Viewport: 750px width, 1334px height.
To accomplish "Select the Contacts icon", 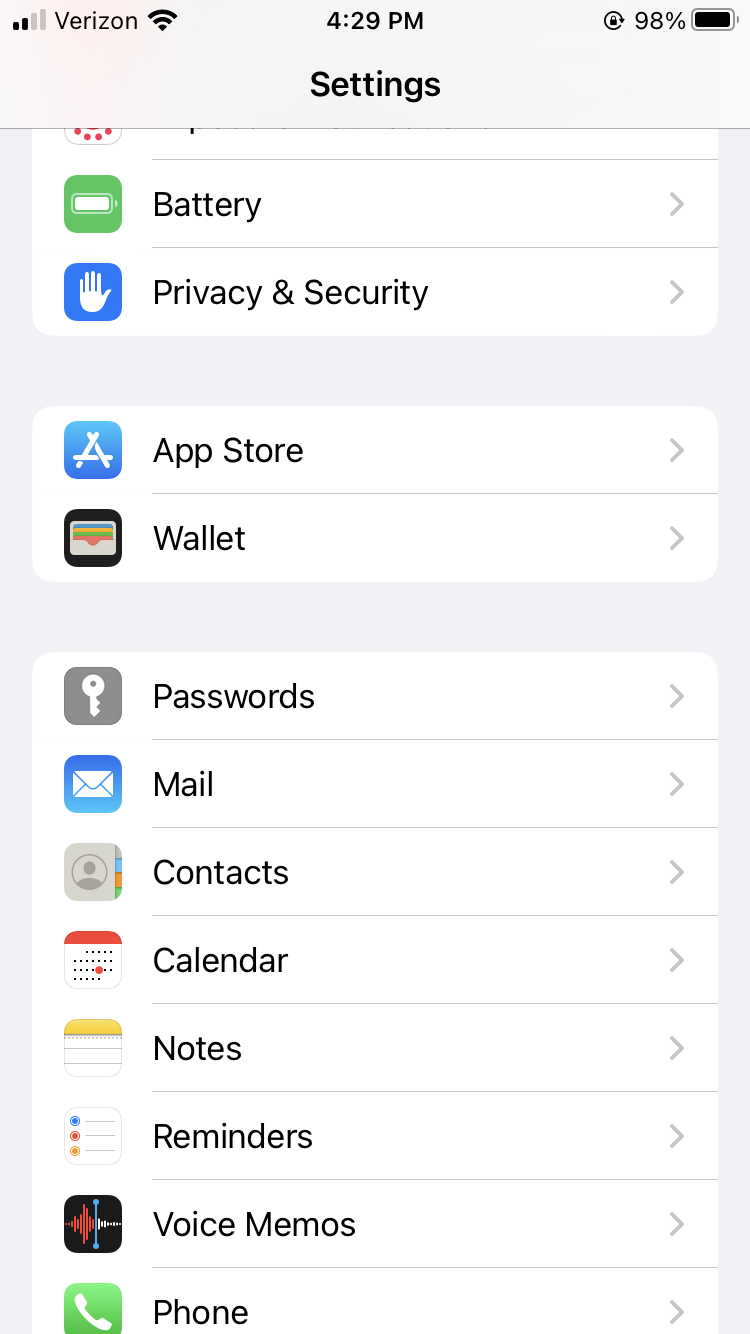I will 92,872.
